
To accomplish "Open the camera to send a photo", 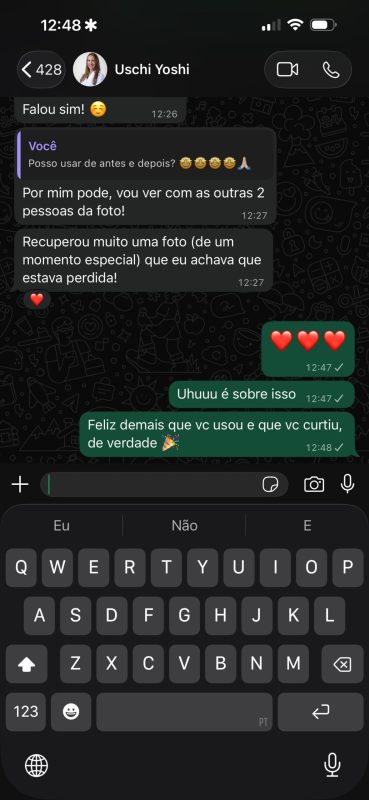I will (x=314, y=484).
